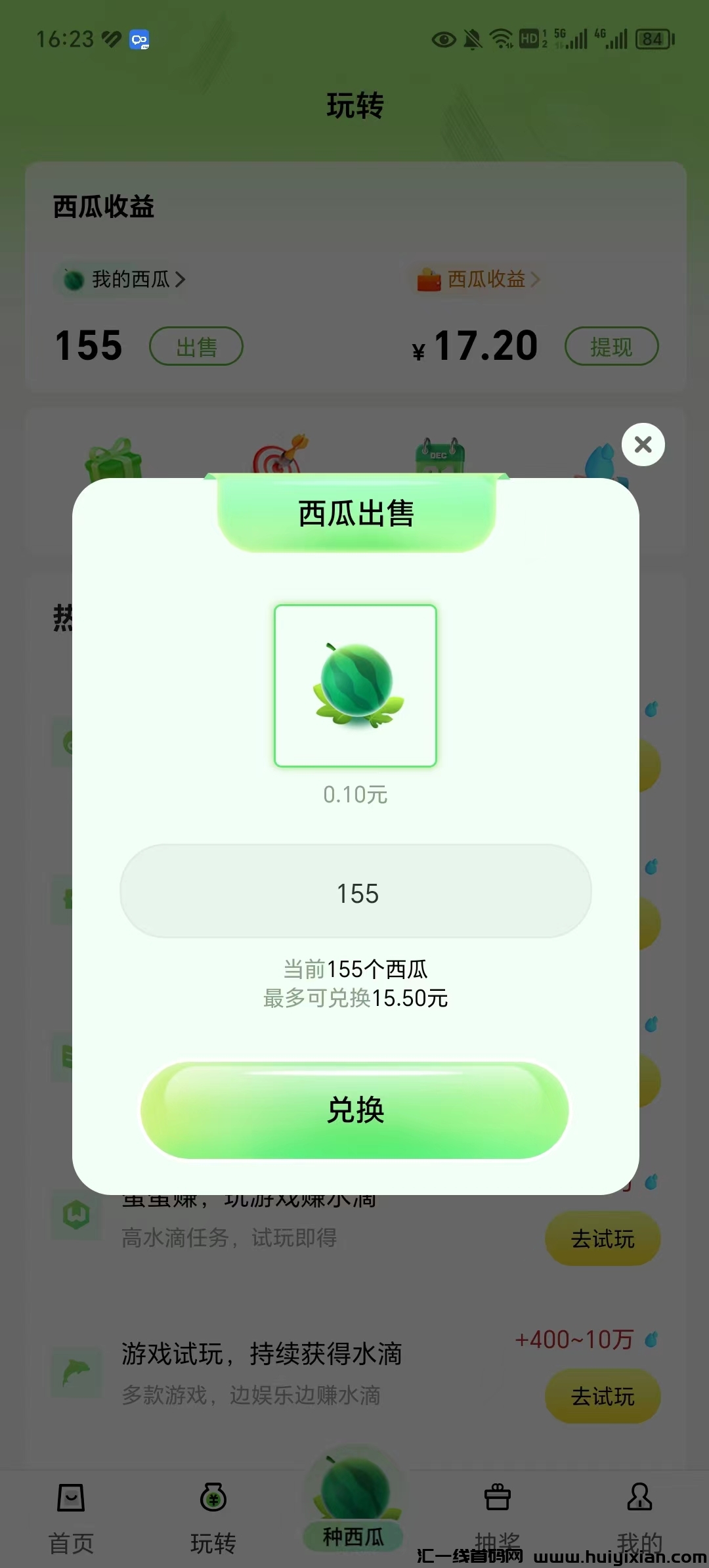This screenshot has height=1568, width=709.
Task: Click the orange wallet icon beside 西瓜收益
Action: pos(430,278)
